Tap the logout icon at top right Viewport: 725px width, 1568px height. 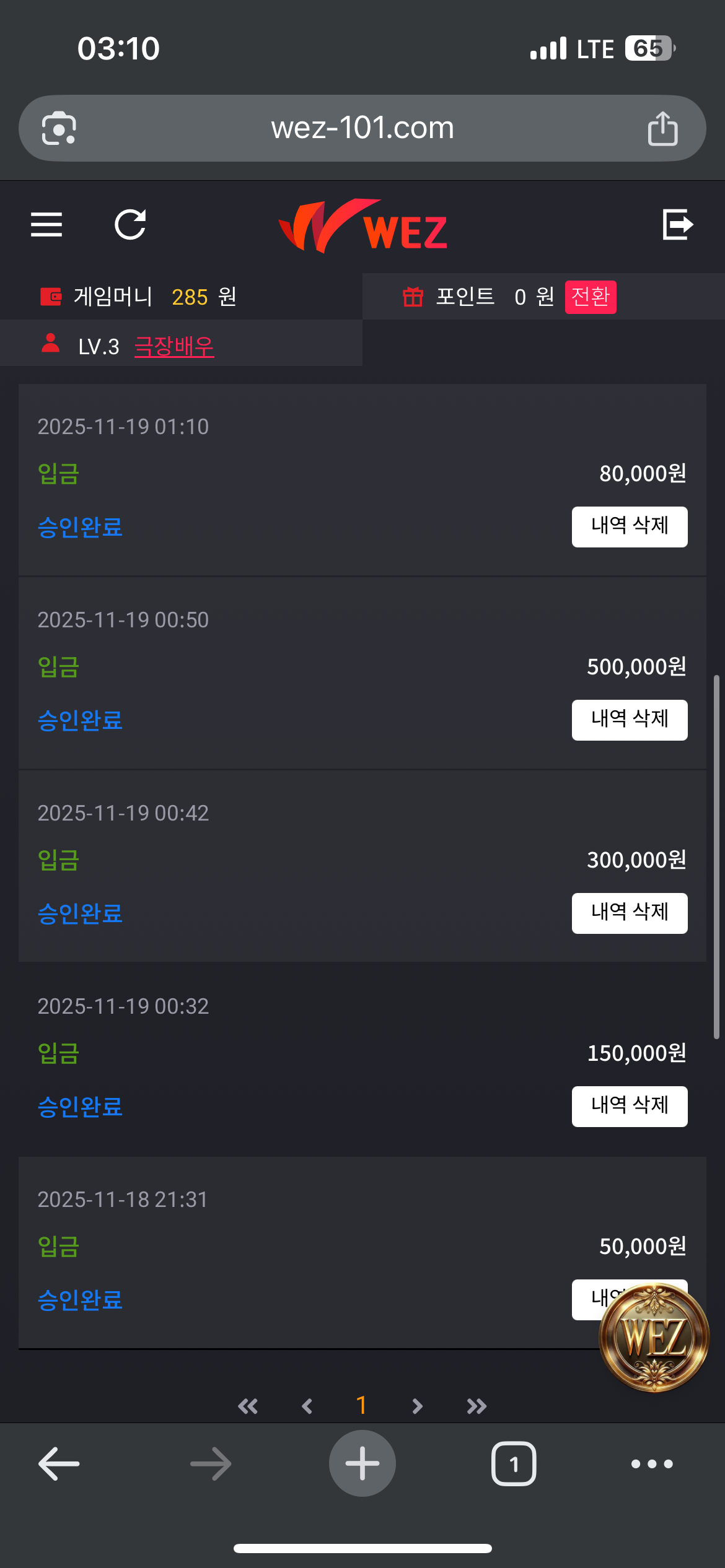click(678, 225)
